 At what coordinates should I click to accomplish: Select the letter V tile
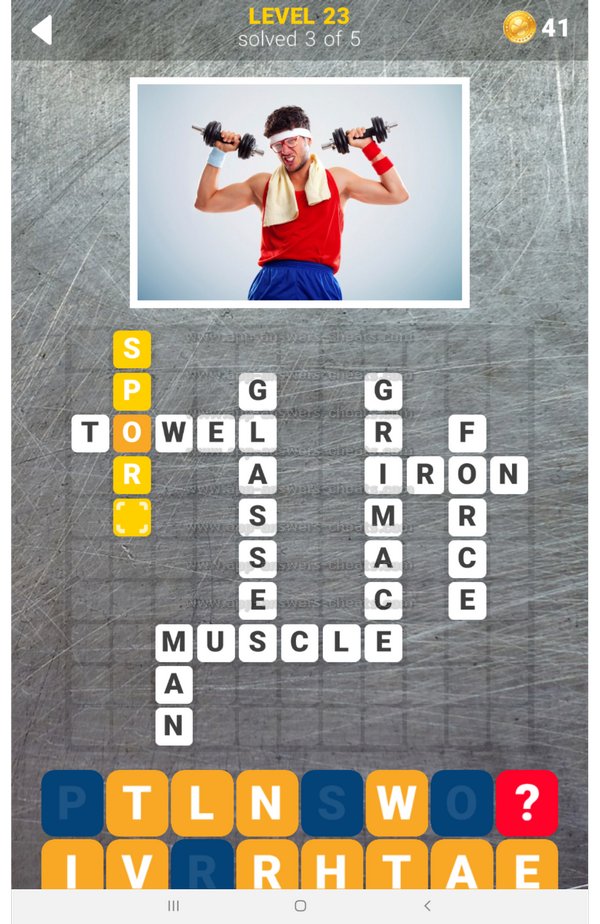(137, 866)
